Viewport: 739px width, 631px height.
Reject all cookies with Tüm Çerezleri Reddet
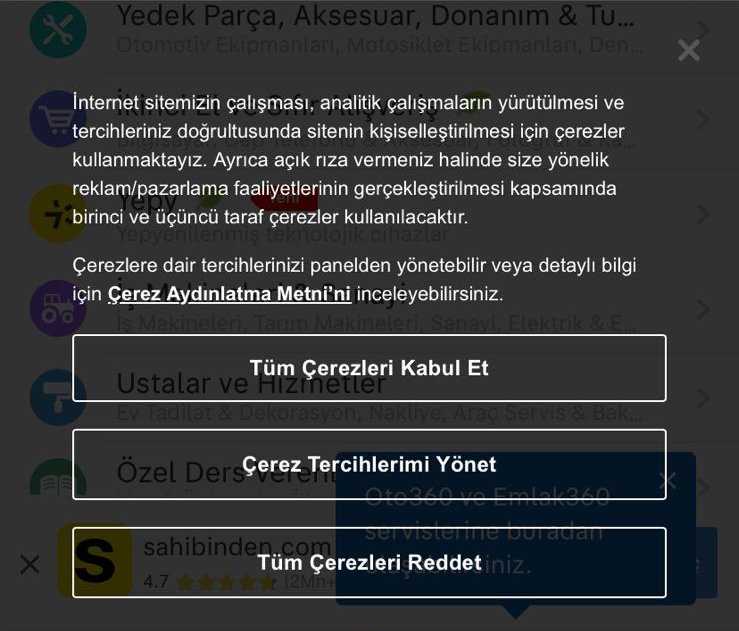coord(369,562)
